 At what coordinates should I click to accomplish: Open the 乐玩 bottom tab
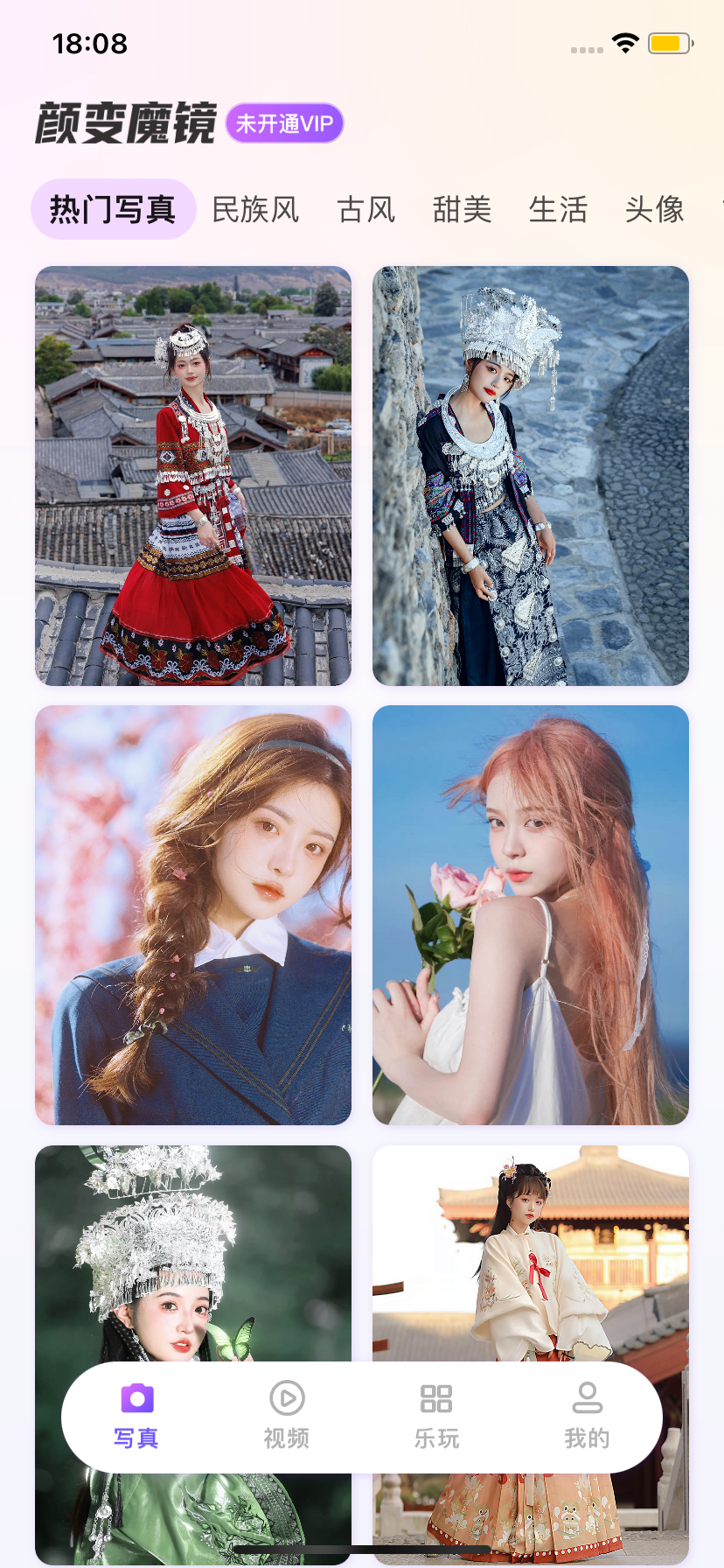click(436, 1416)
